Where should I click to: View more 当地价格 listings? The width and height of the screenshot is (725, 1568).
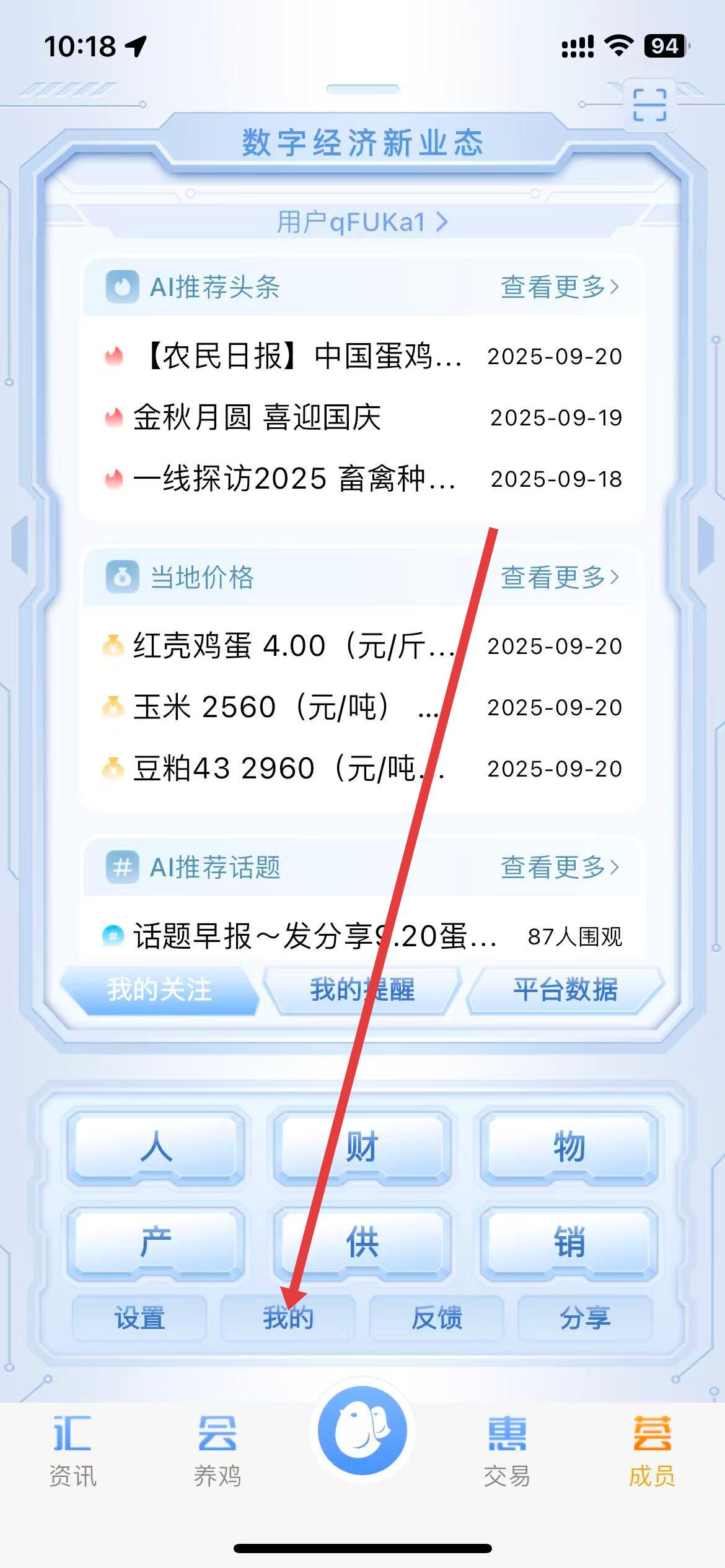559,577
